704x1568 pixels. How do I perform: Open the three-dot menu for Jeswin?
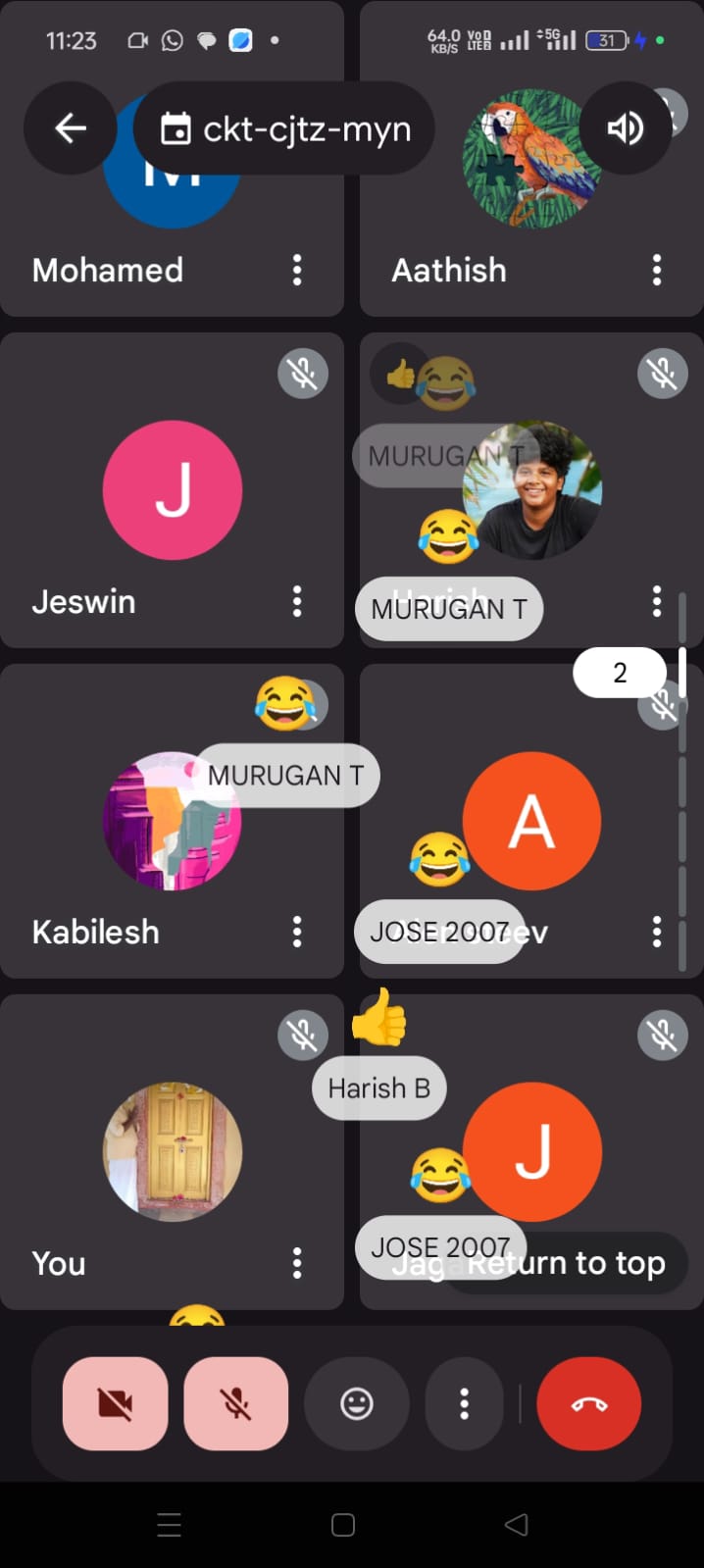pyautogui.click(x=297, y=601)
